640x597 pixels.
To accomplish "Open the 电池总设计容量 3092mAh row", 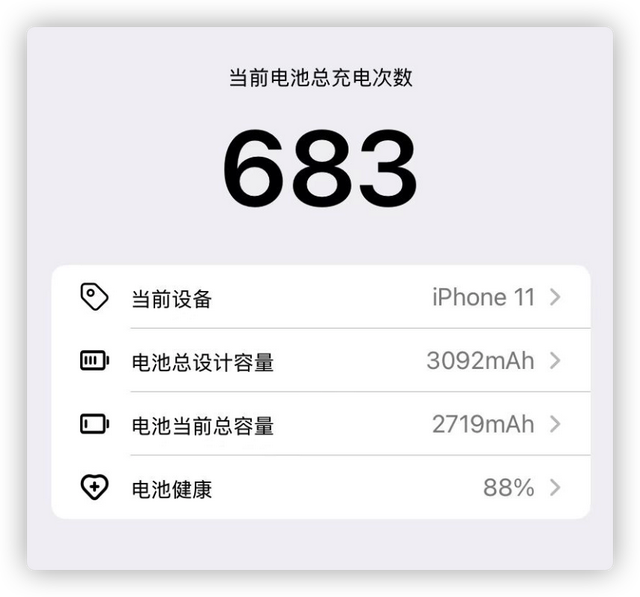I will [x=320, y=361].
